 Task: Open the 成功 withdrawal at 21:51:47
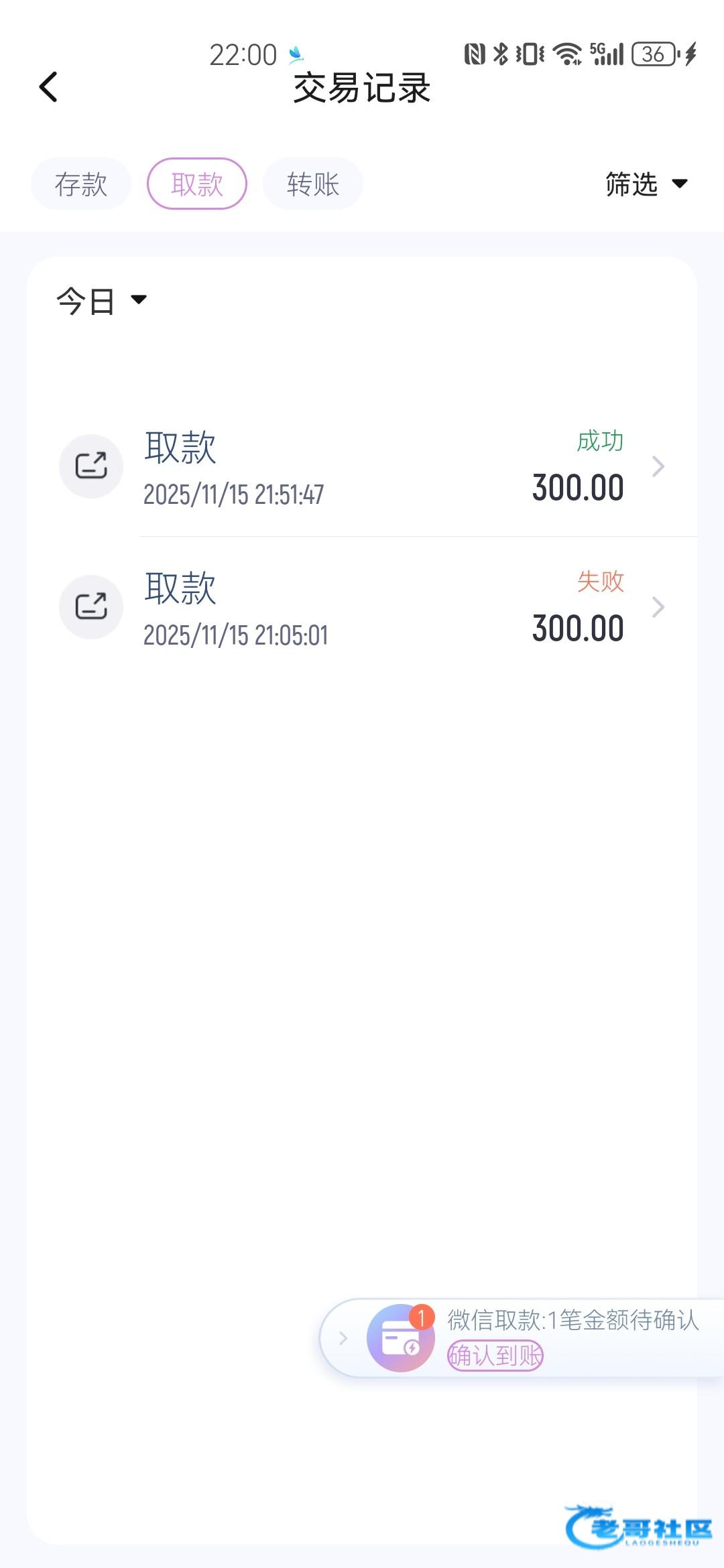[x=375, y=466]
